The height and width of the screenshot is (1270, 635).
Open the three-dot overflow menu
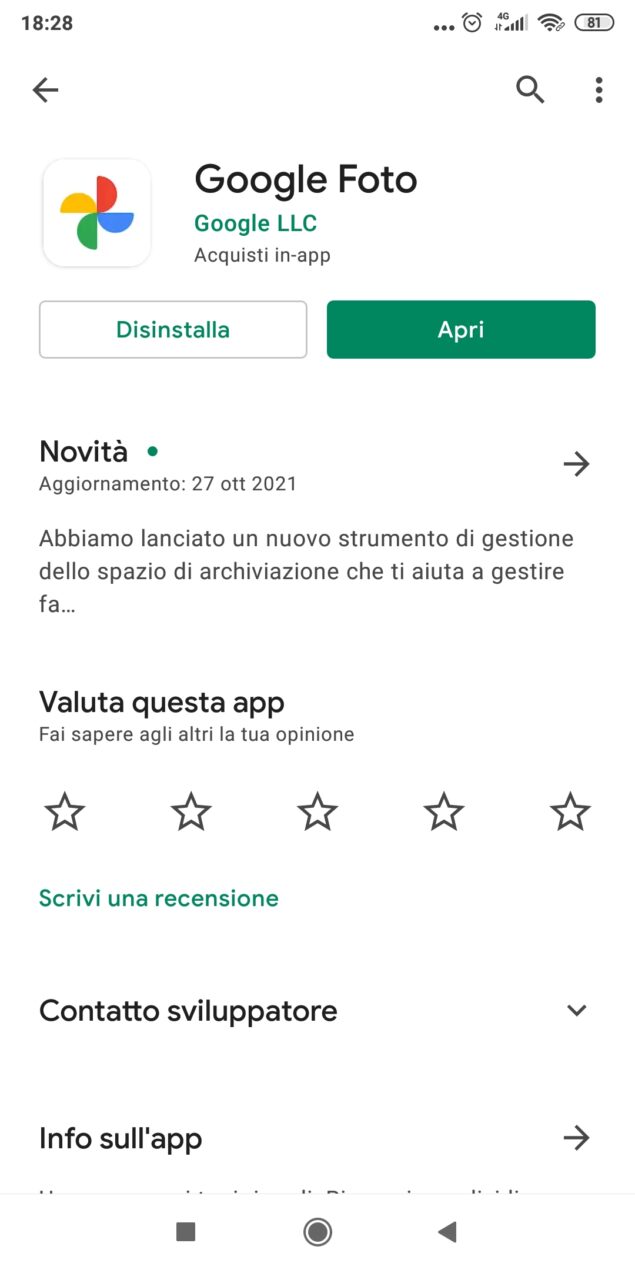(598, 90)
